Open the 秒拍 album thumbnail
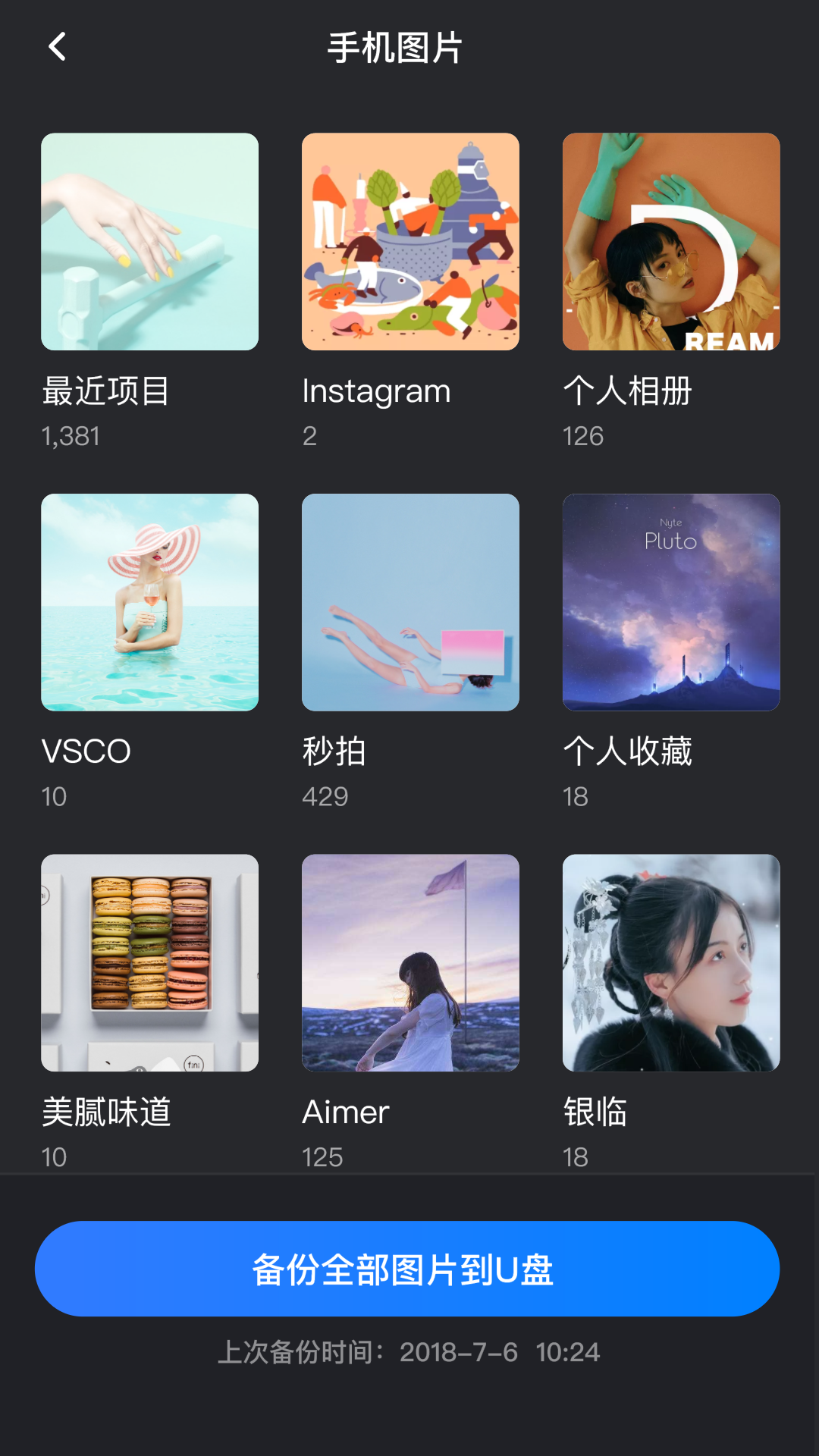This screenshot has width=819, height=1456. pos(410,603)
